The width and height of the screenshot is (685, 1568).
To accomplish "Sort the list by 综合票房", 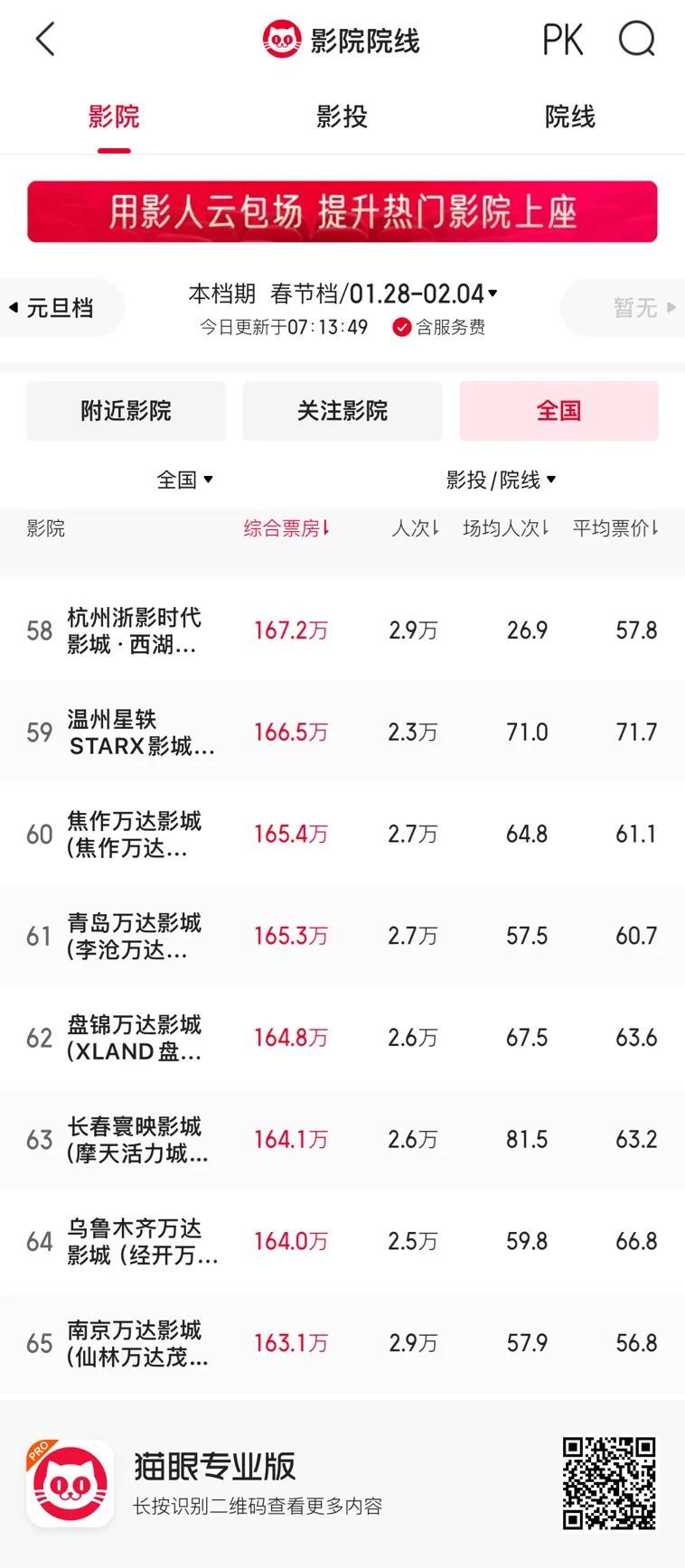I will tap(287, 529).
